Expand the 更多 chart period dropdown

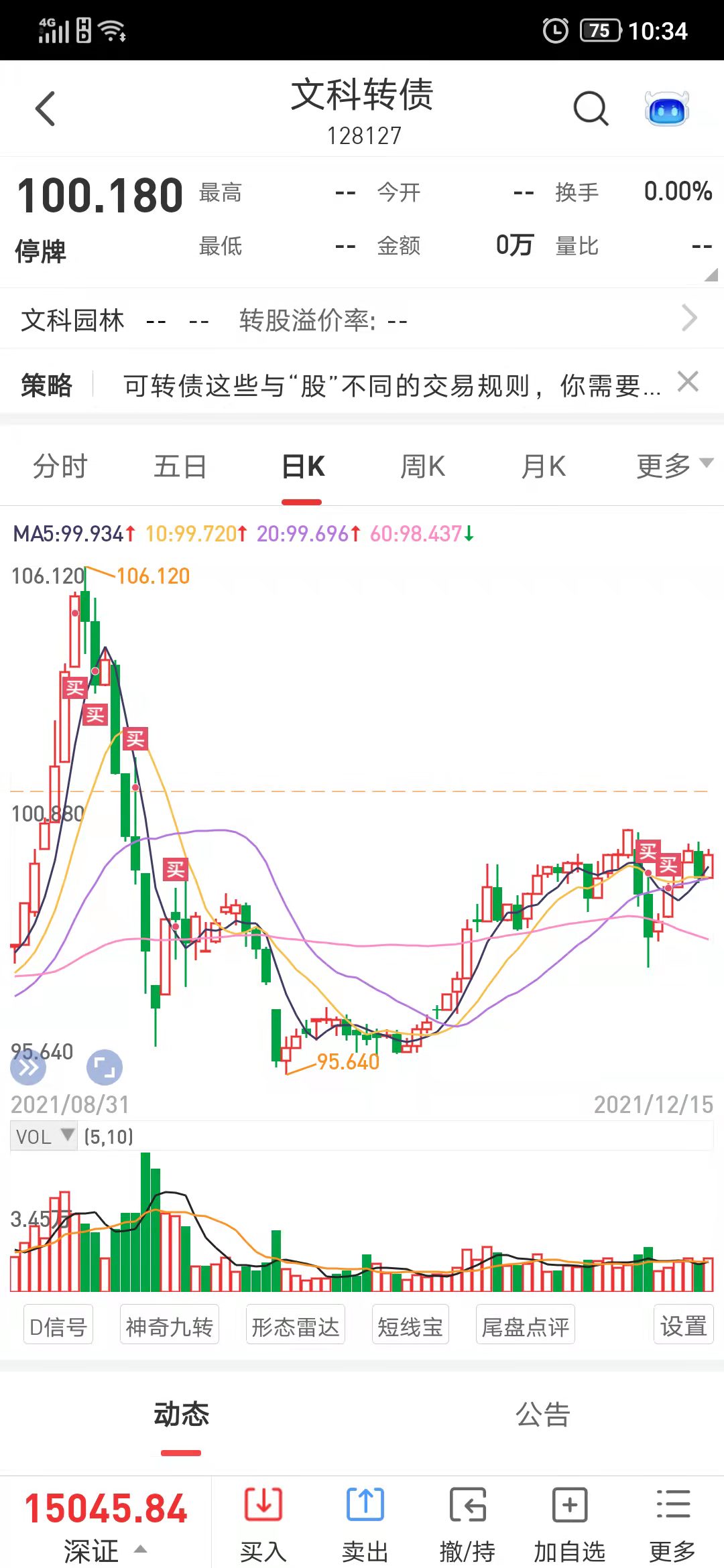tap(674, 466)
